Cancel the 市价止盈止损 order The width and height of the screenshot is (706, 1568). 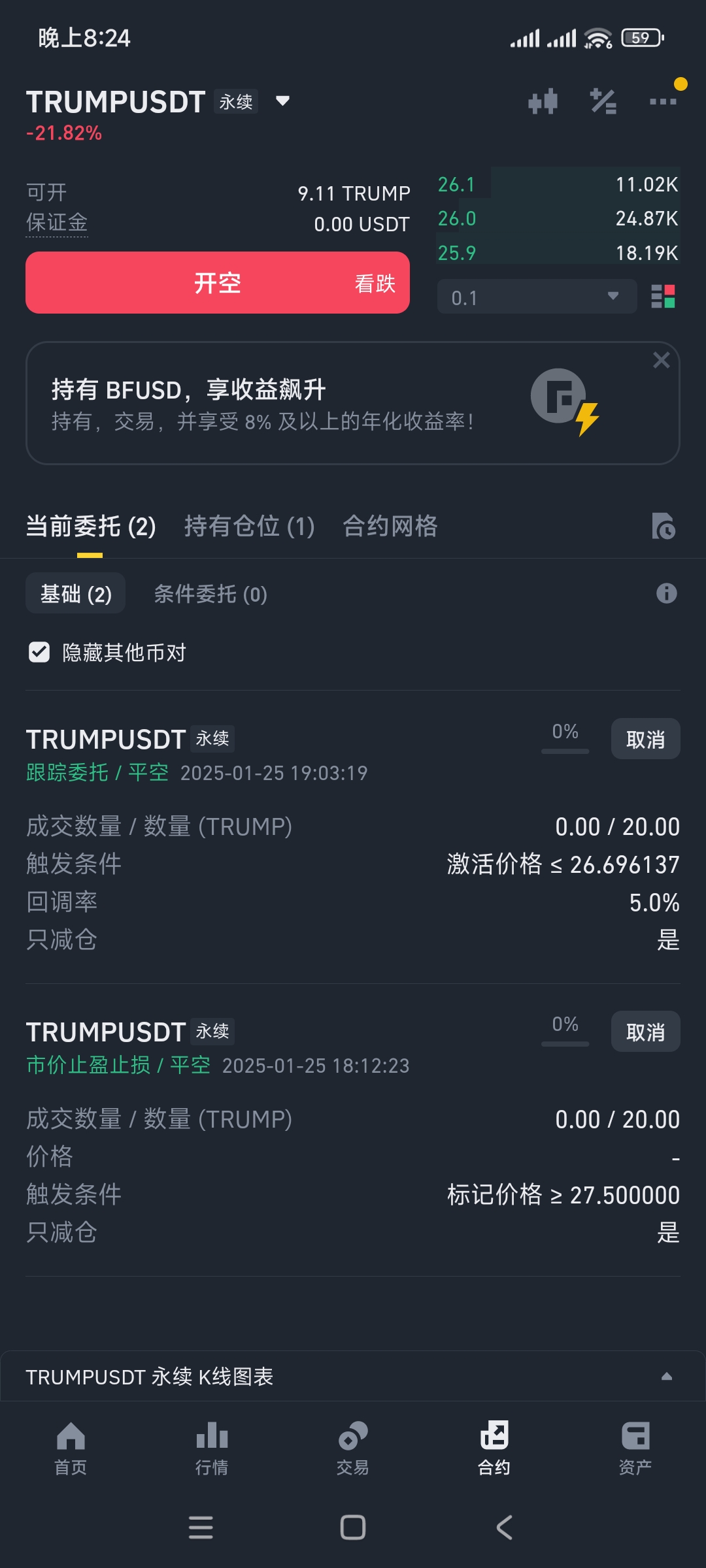pos(645,1032)
